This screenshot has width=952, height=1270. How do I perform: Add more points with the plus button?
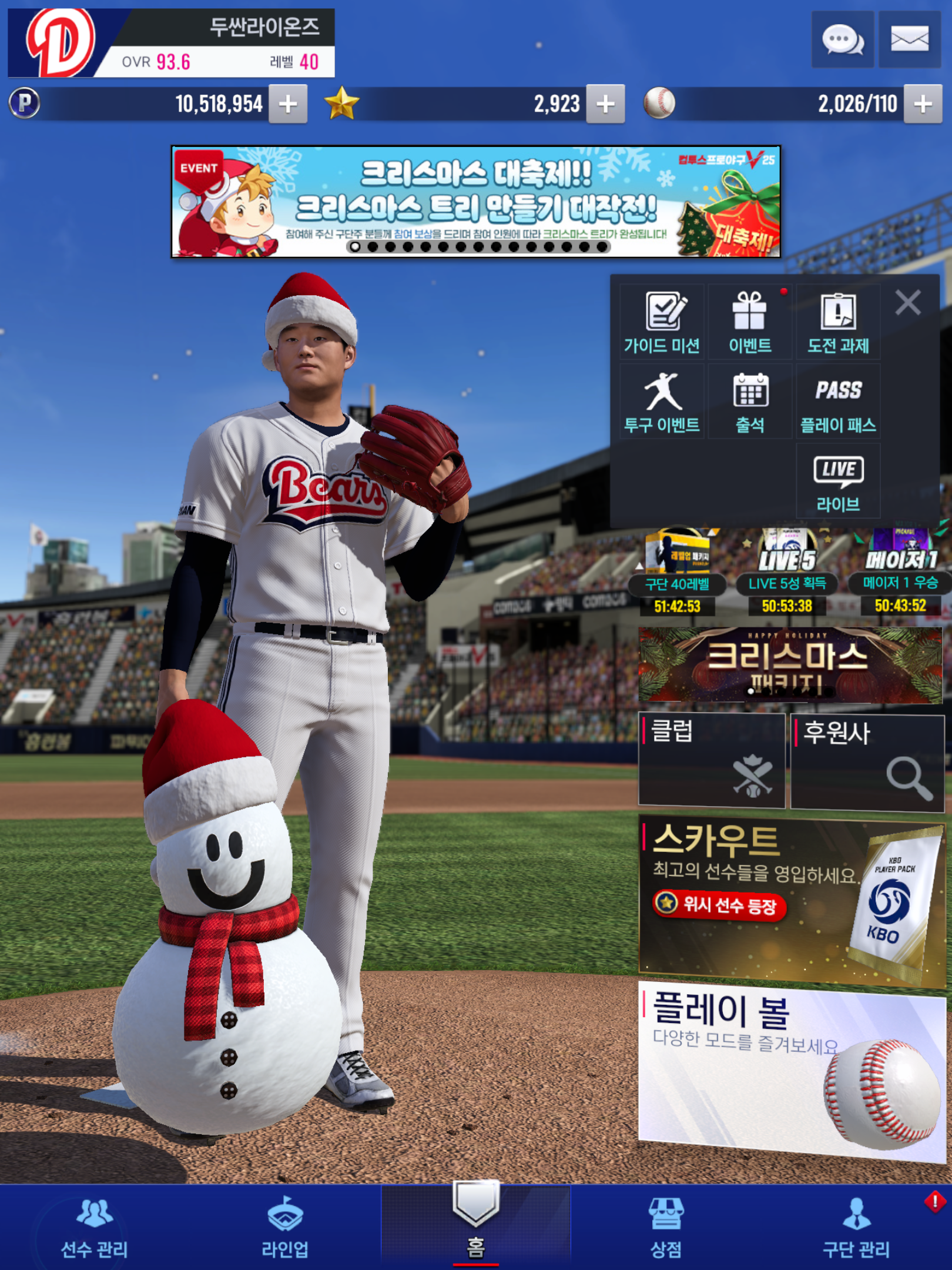point(288,104)
